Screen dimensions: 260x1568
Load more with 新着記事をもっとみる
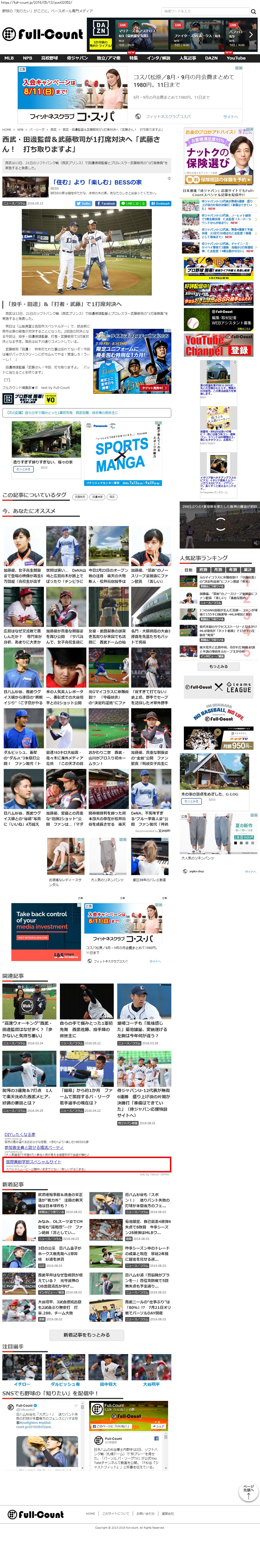(x=87, y=1335)
